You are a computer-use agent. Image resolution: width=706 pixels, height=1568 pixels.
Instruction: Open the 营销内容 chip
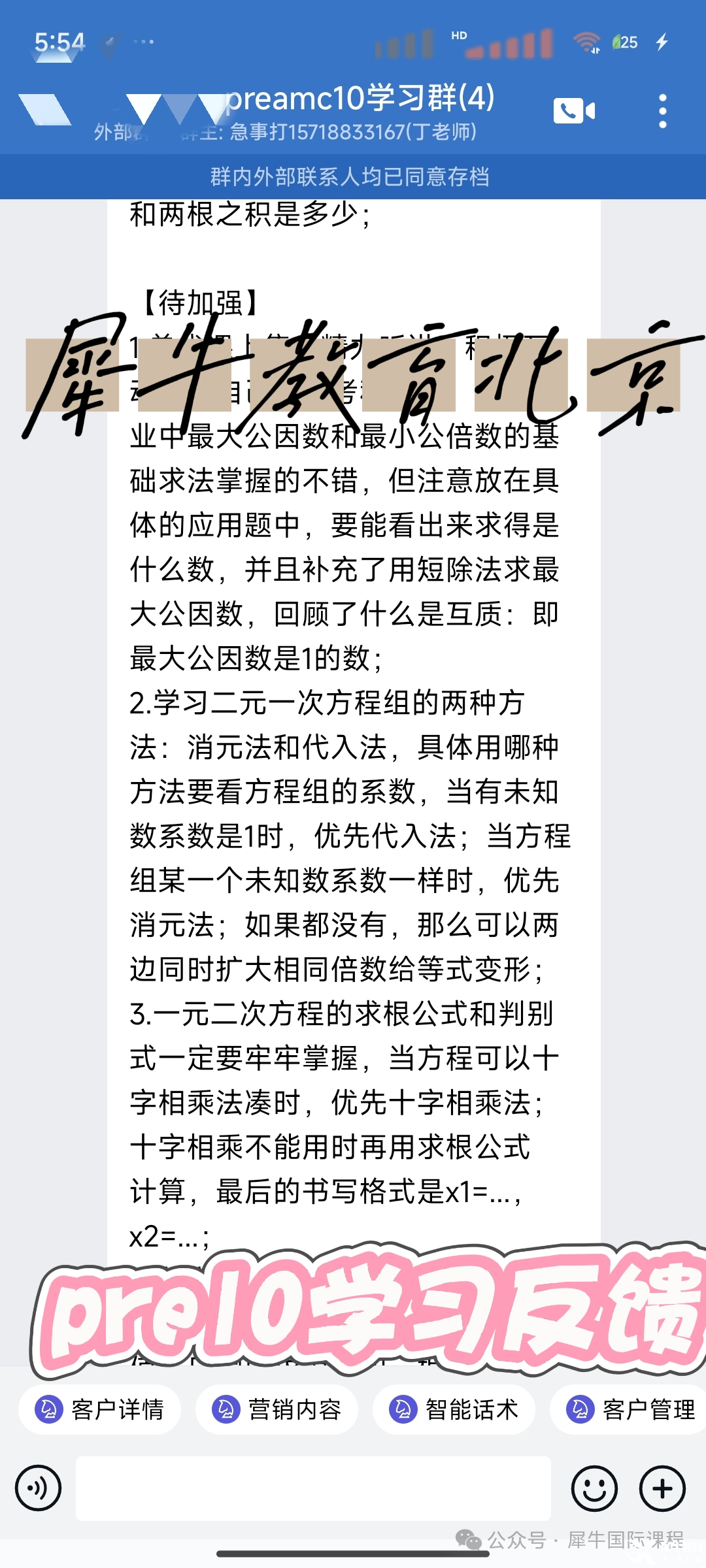click(x=277, y=1409)
